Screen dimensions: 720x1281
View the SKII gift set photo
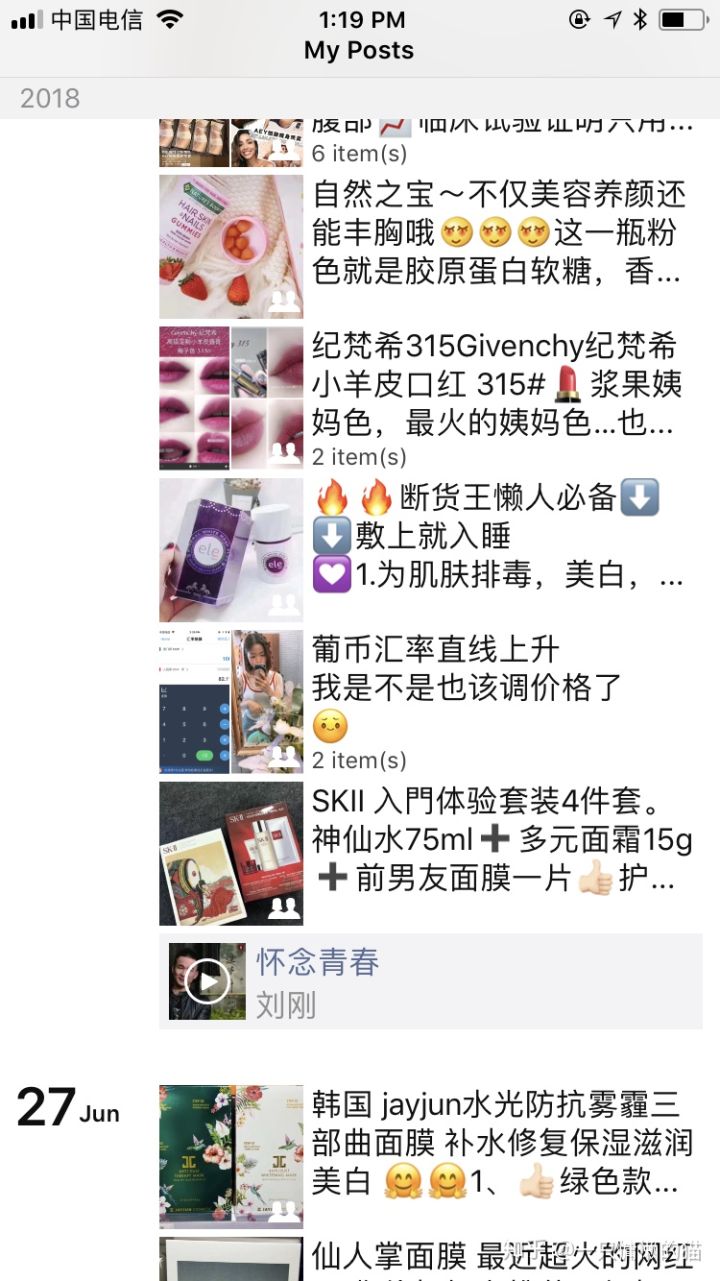point(231,853)
